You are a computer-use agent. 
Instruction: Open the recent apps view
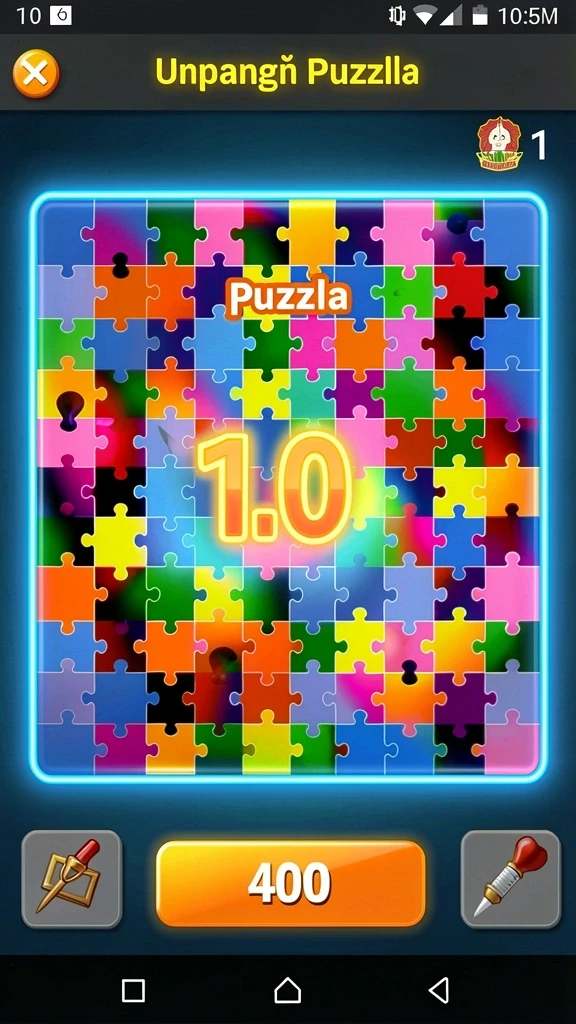pos(133,990)
